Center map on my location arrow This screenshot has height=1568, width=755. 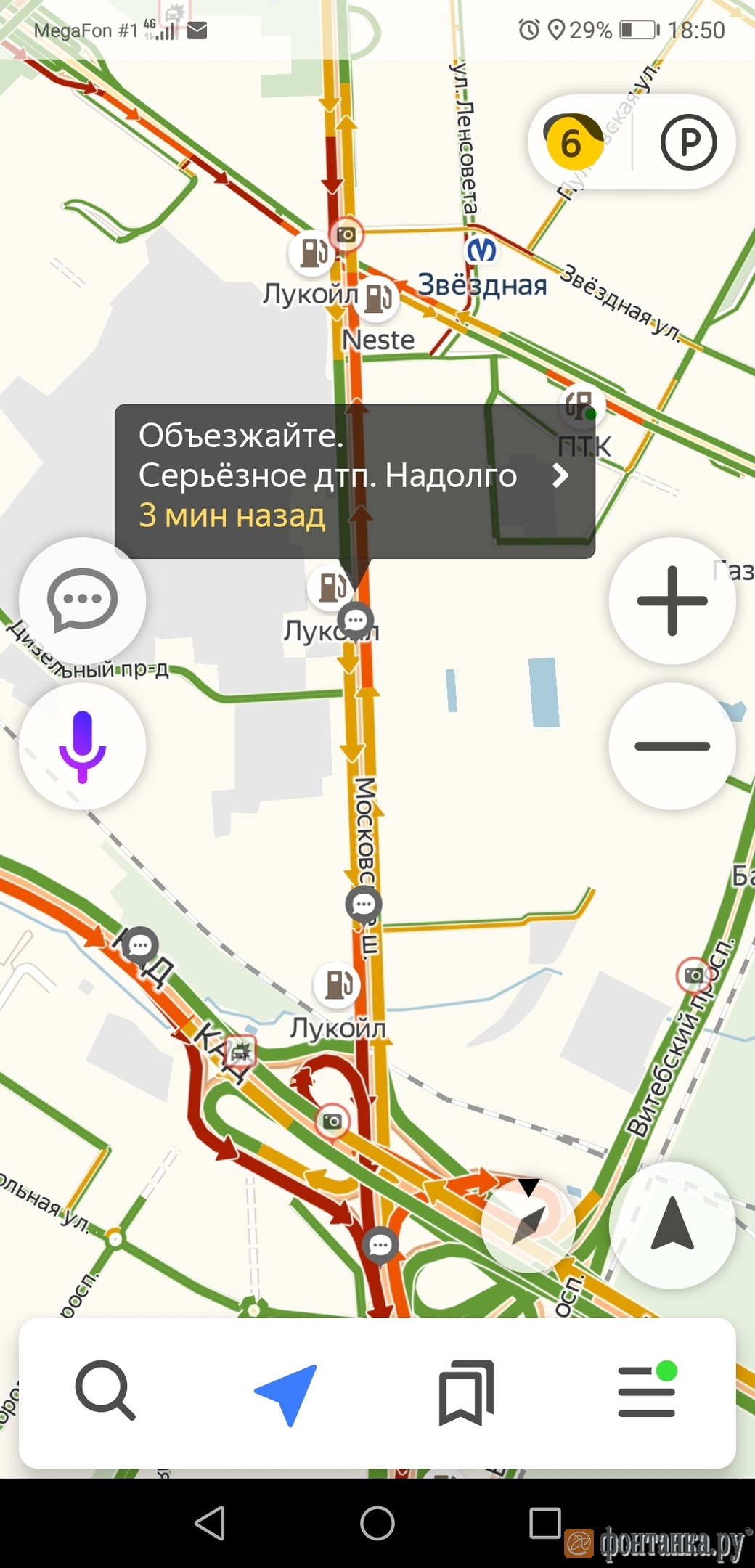coord(672,1225)
